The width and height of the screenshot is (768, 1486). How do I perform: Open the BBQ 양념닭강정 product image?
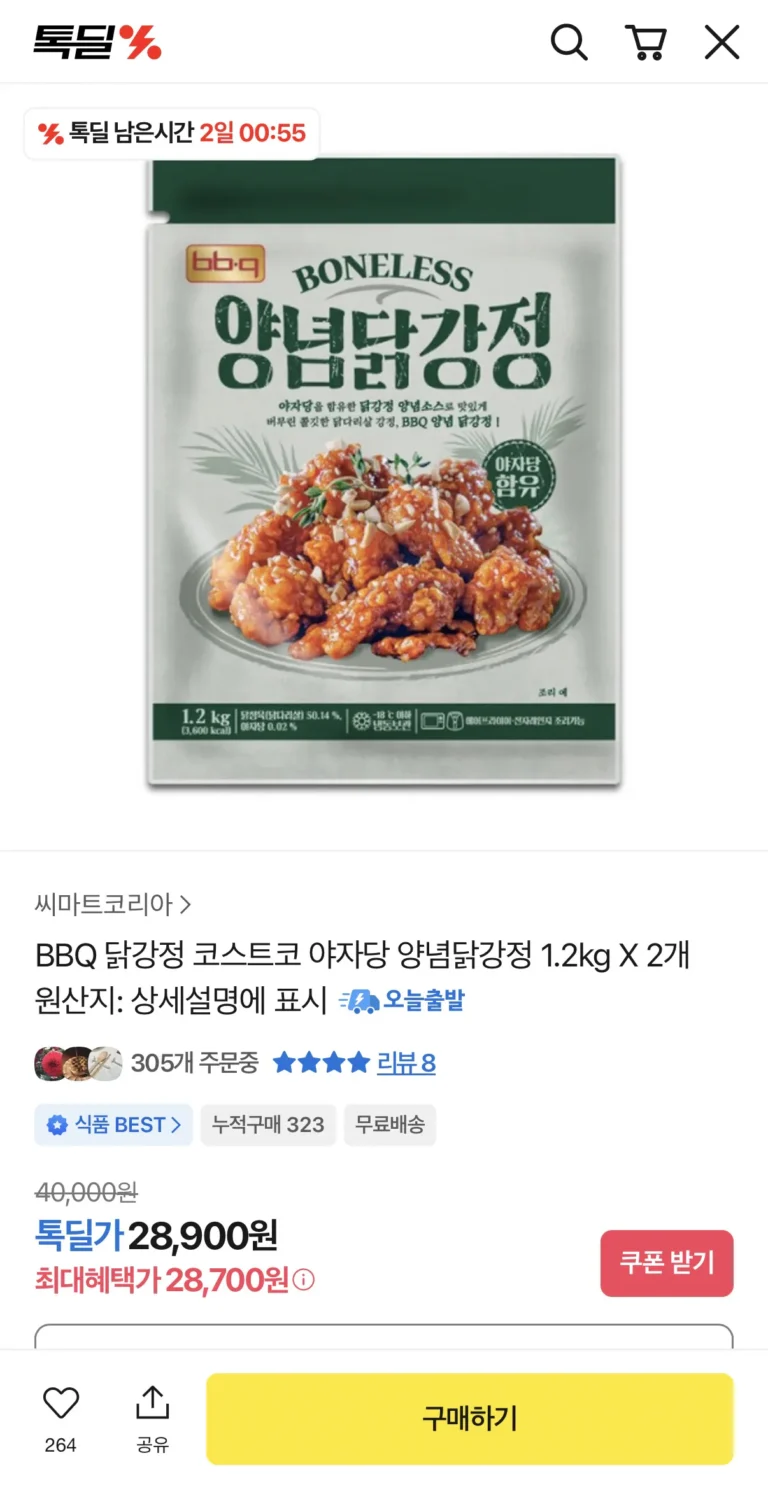pos(384,470)
